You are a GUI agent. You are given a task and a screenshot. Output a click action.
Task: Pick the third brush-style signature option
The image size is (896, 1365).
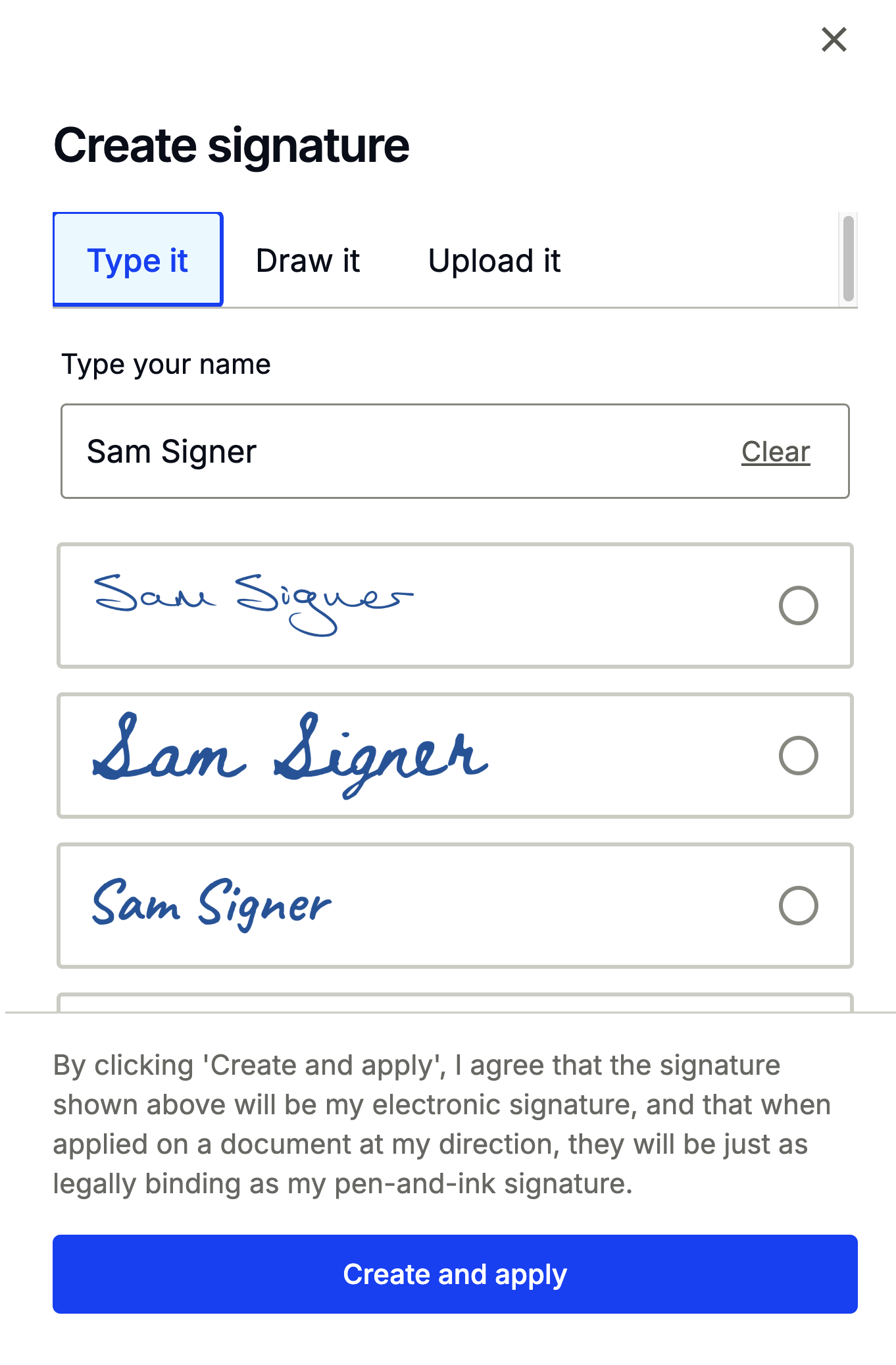(798, 906)
